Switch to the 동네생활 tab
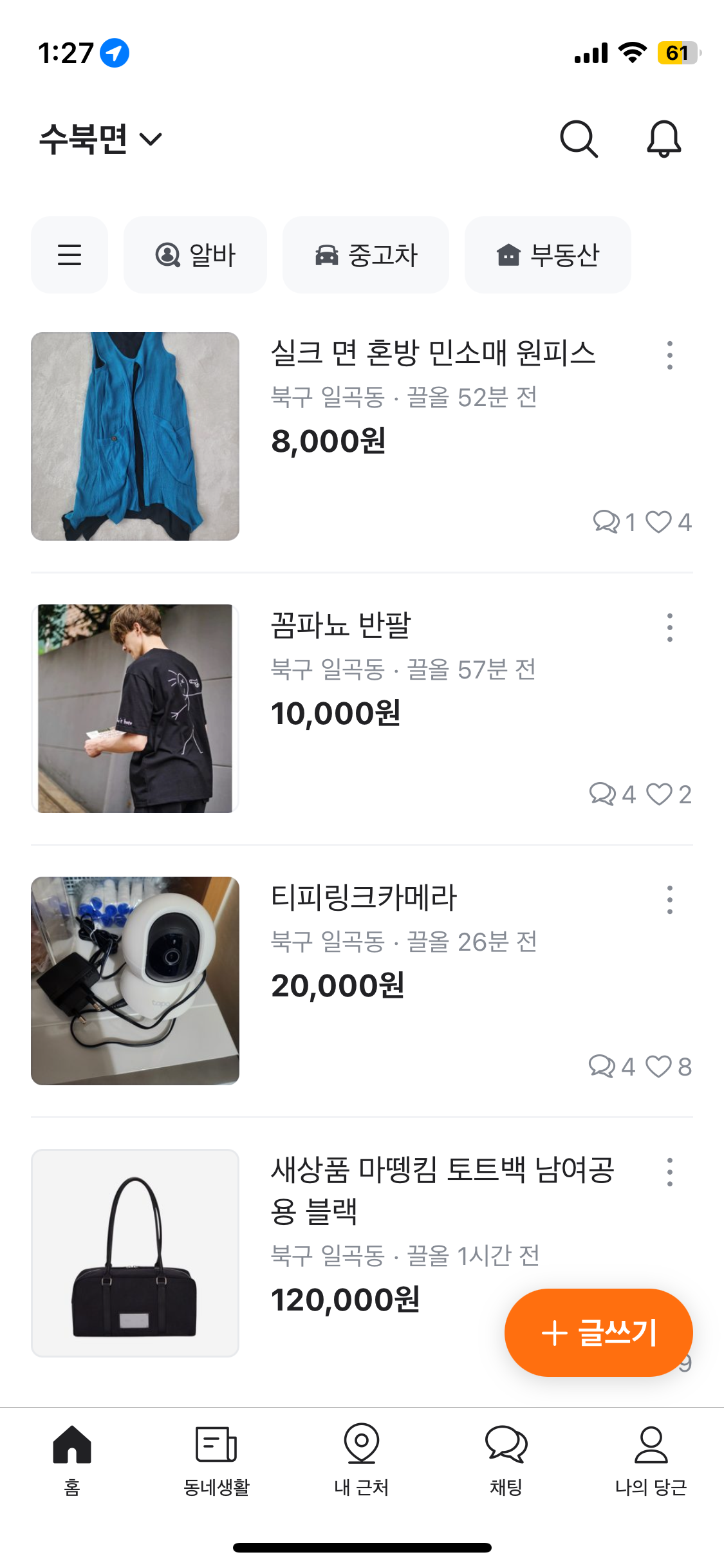Image resolution: width=724 pixels, height=1568 pixels. coord(216,1460)
